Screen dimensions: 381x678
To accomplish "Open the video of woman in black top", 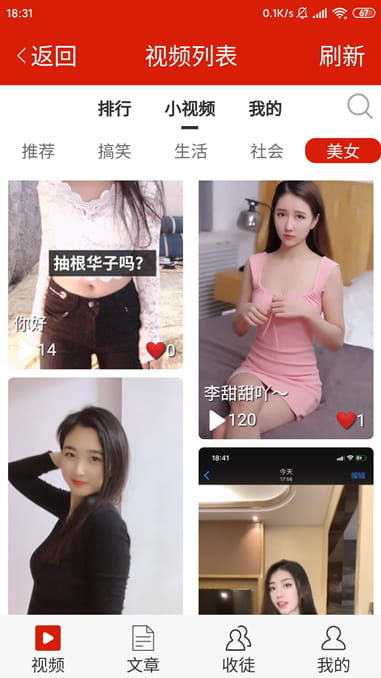I will 96,496.
